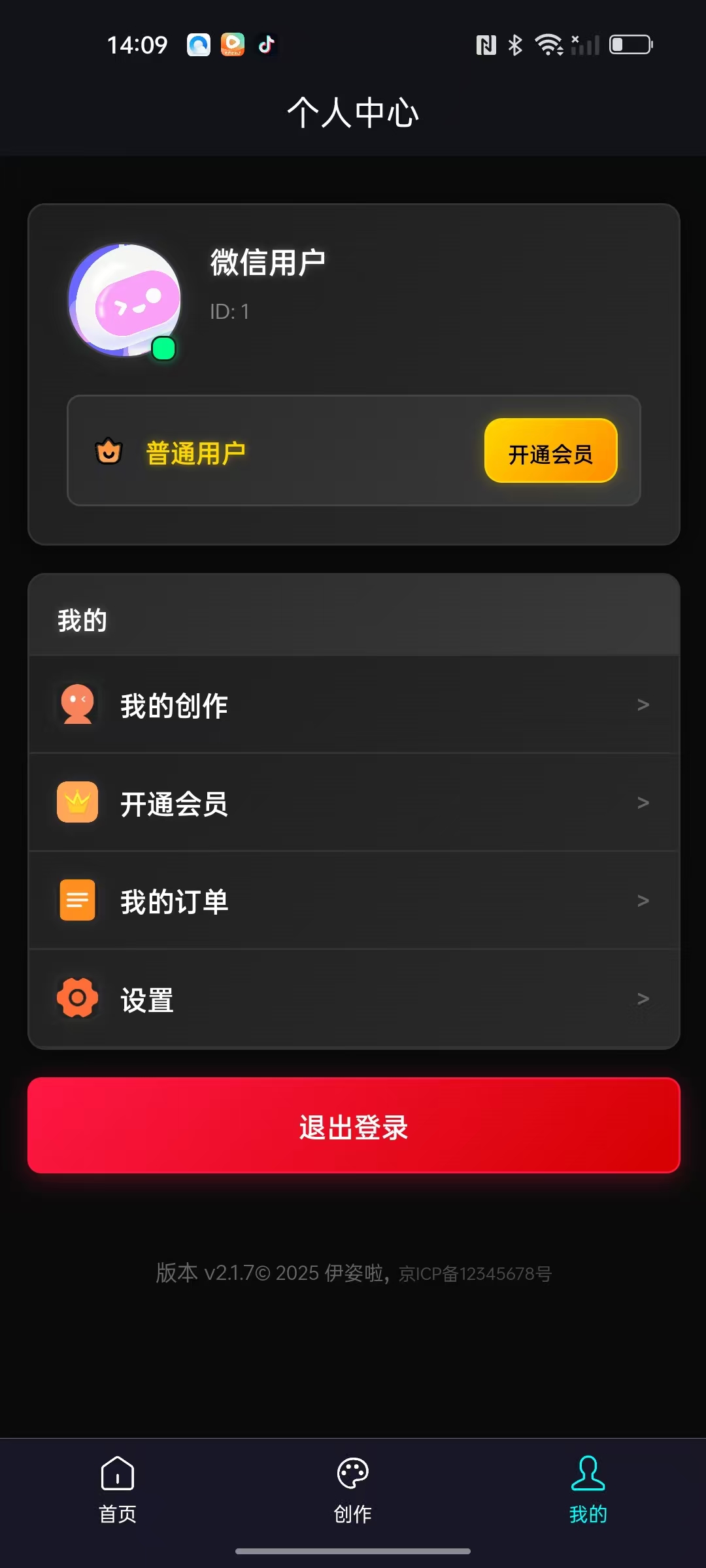
Task: Click the 设置 gear icon
Action: point(76,998)
